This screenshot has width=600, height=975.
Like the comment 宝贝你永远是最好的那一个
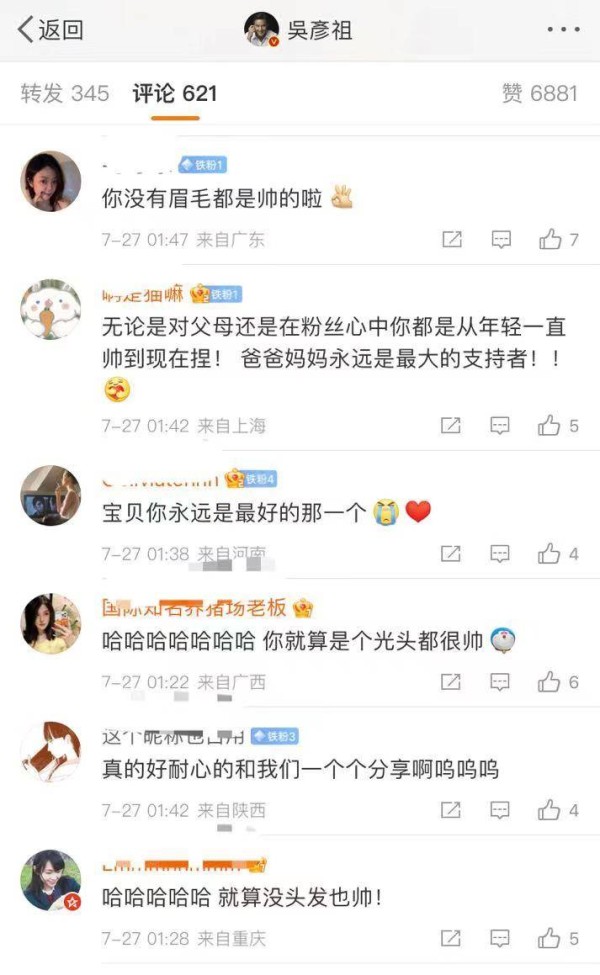(x=550, y=554)
